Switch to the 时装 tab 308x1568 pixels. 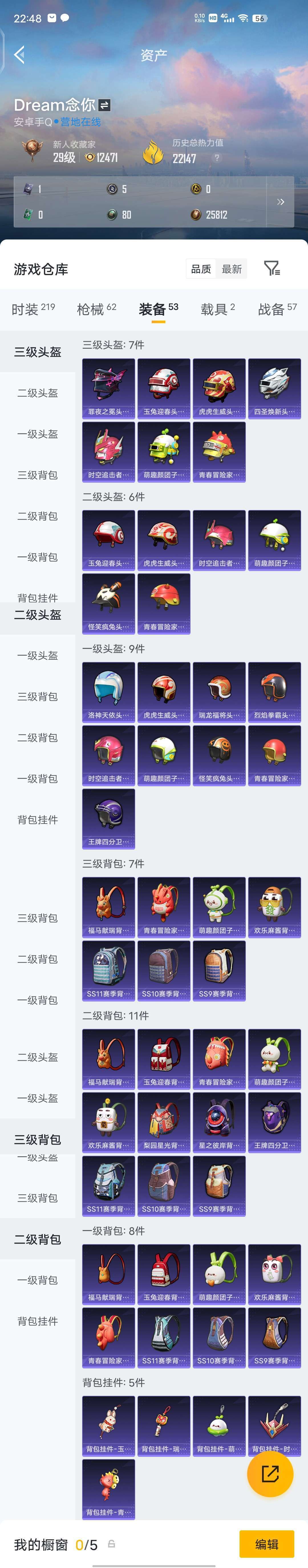[33, 309]
